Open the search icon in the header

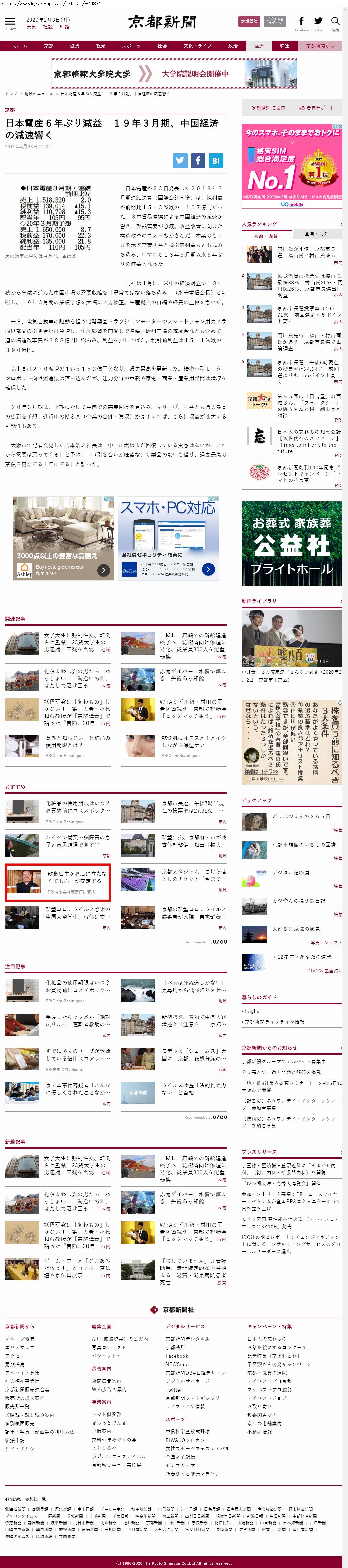[334, 23]
